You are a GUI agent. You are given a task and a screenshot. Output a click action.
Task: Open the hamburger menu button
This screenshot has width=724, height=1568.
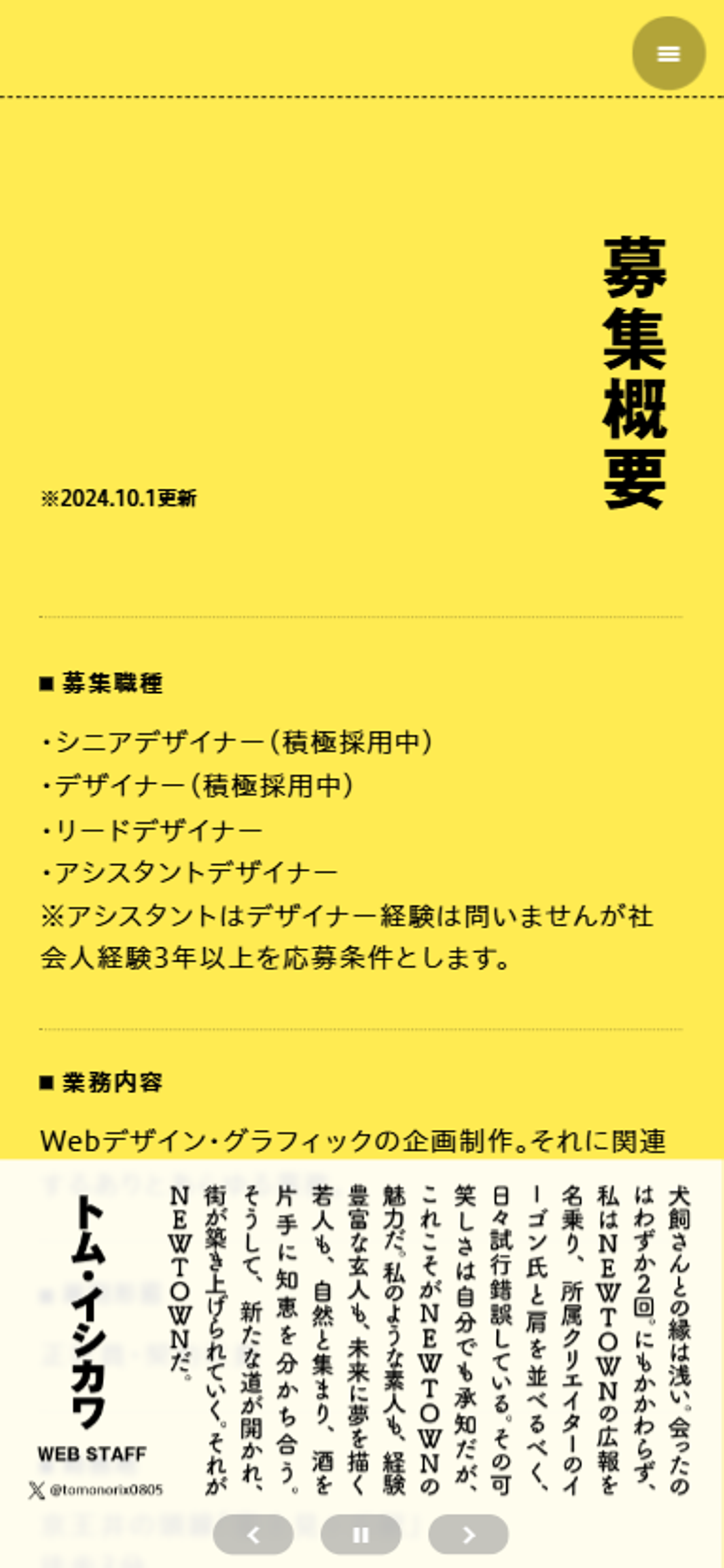(669, 53)
